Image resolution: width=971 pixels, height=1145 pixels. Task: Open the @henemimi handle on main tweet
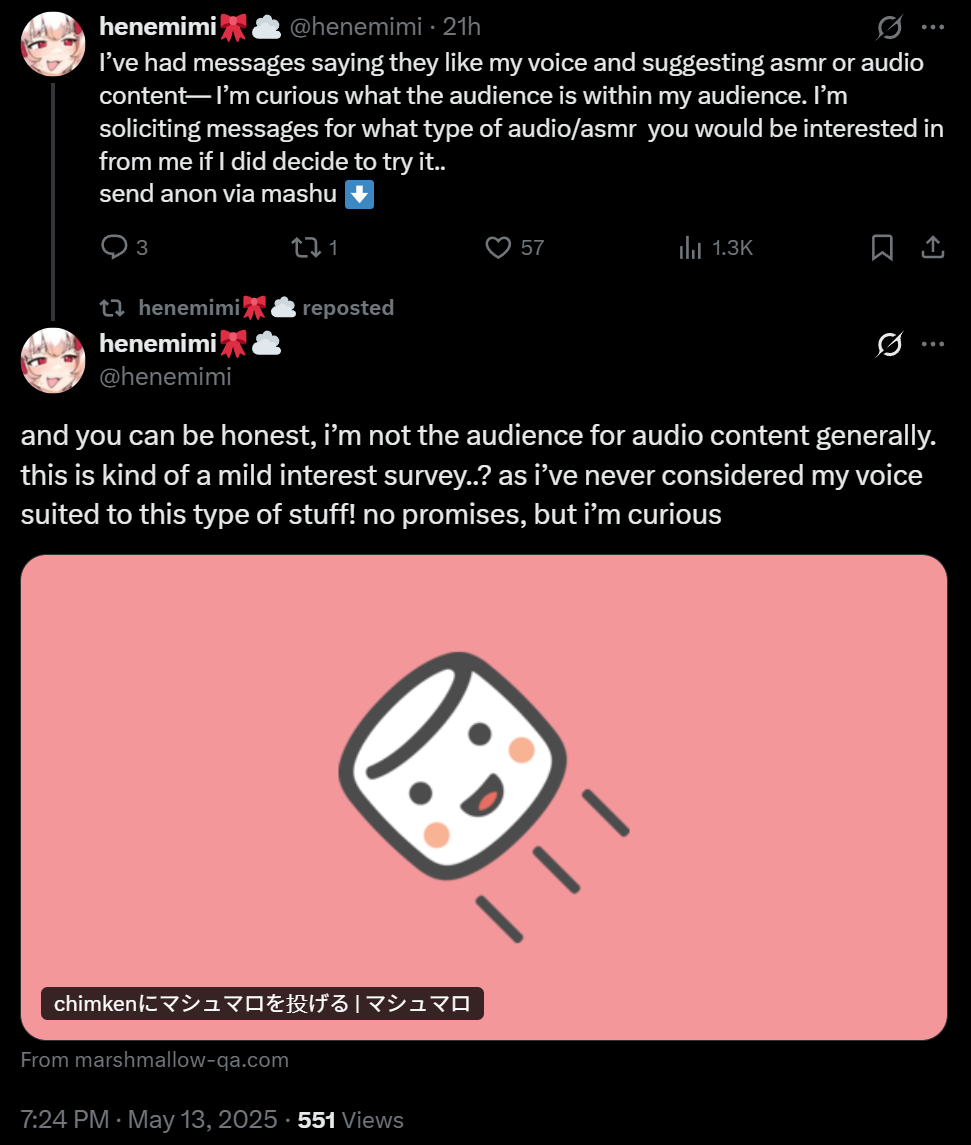pyautogui.click(x=165, y=377)
